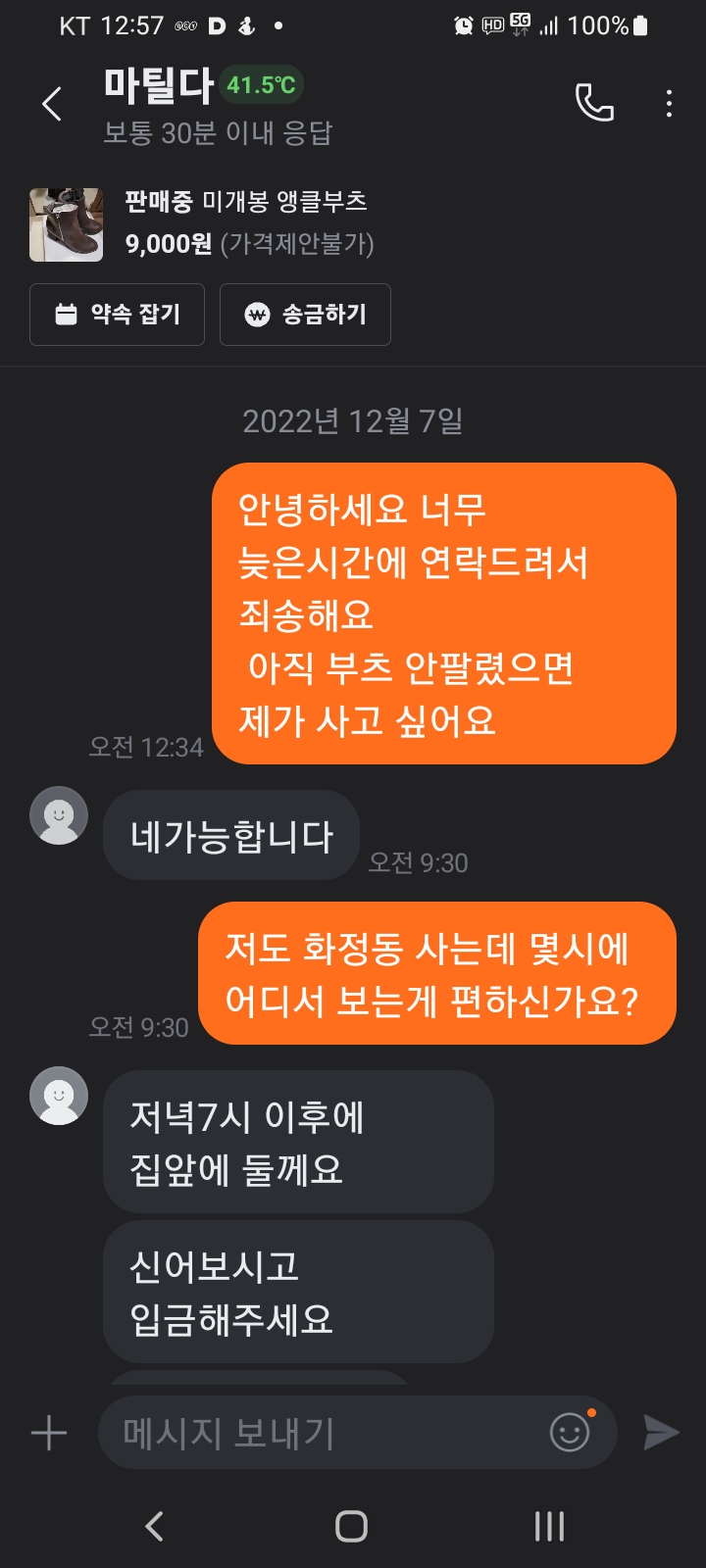
Task: Open recent apps from the navigation bar
Action: 549,1526
